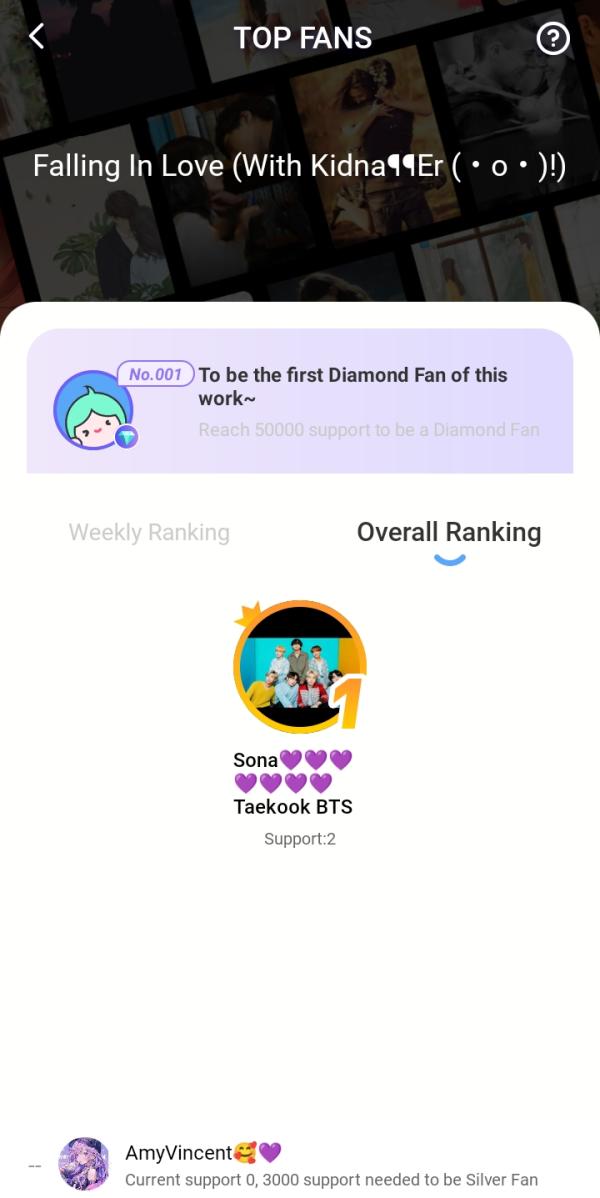Image resolution: width=600 pixels, height=1198 pixels.
Task: Open Sona Taekook BTS fan profile
Action: [299, 667]
